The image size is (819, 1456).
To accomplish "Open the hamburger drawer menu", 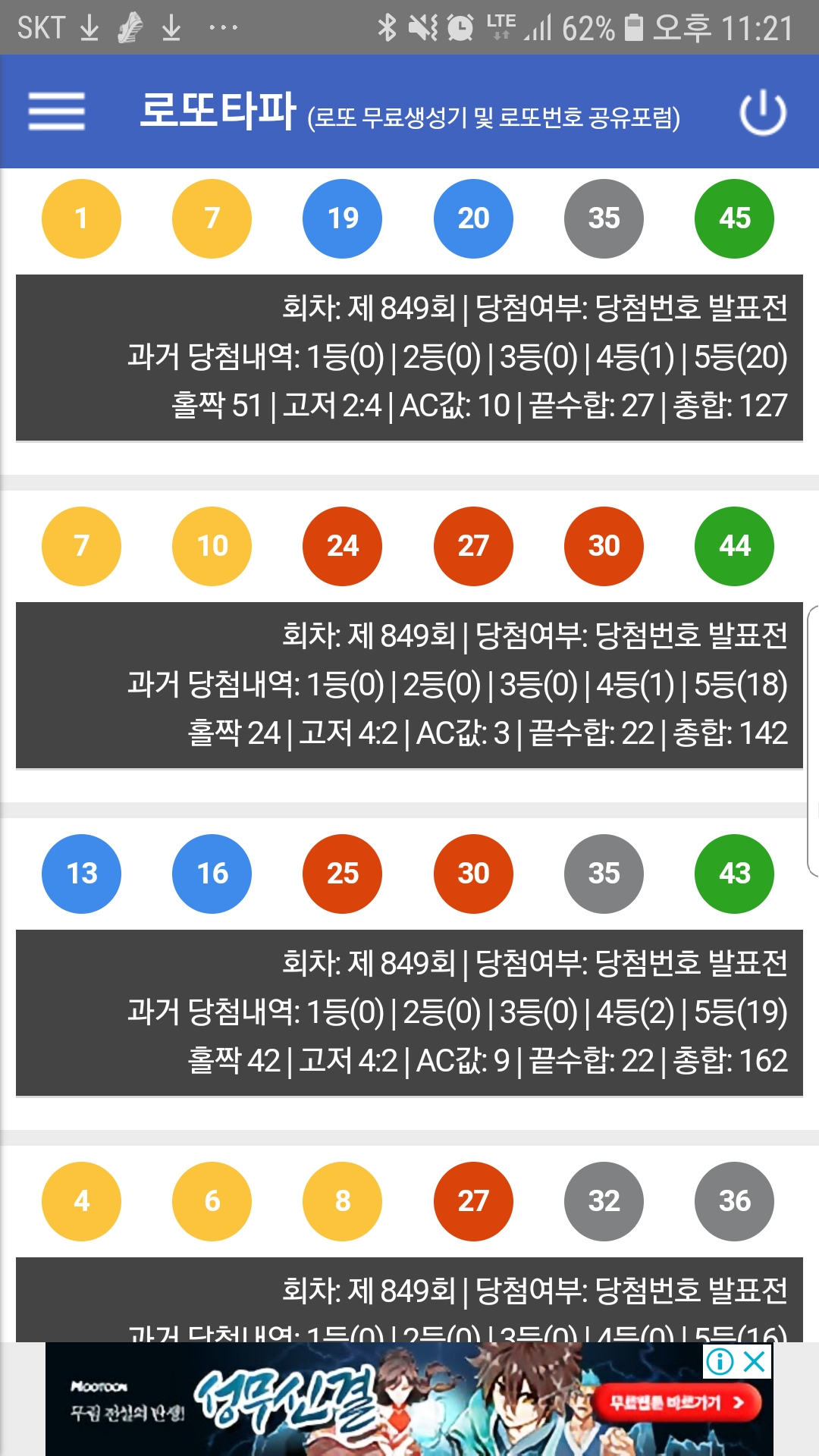I will coord(57,111).
